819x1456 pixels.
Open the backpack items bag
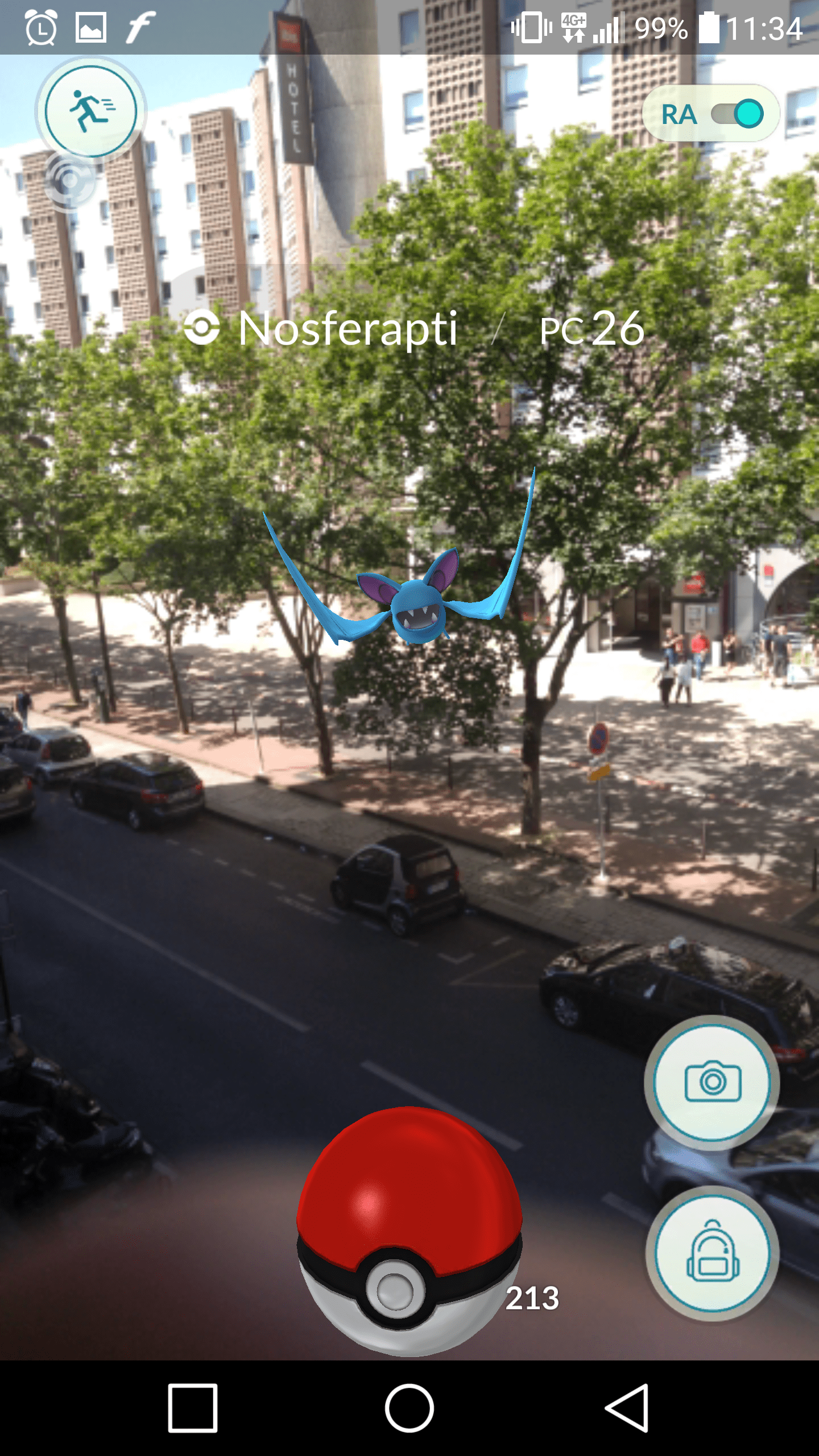point(712,1253)
